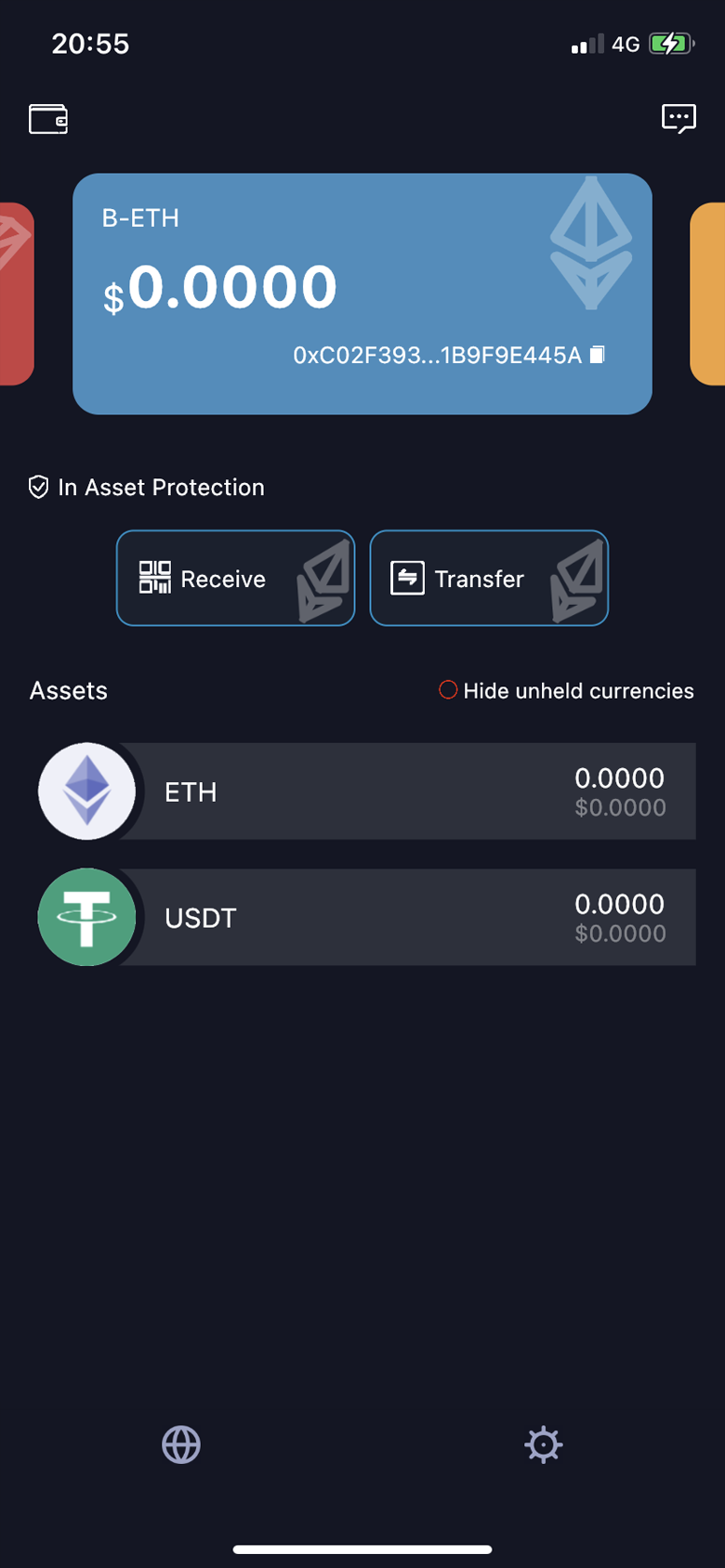Screen dimensions: 725x1568
Task: Open the B-ETH wallet card
Action: click(362, 294)
